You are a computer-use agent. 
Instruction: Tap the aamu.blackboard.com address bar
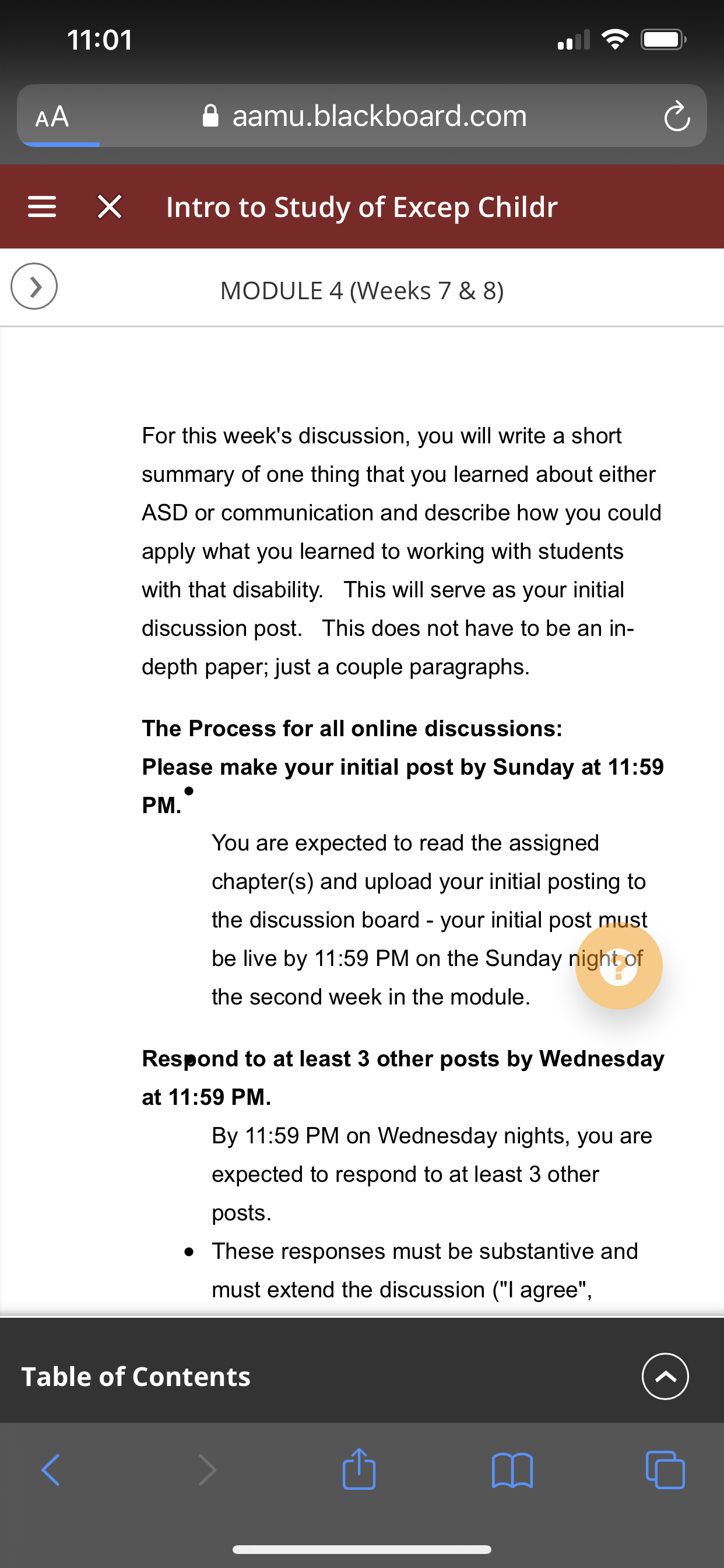364,116
